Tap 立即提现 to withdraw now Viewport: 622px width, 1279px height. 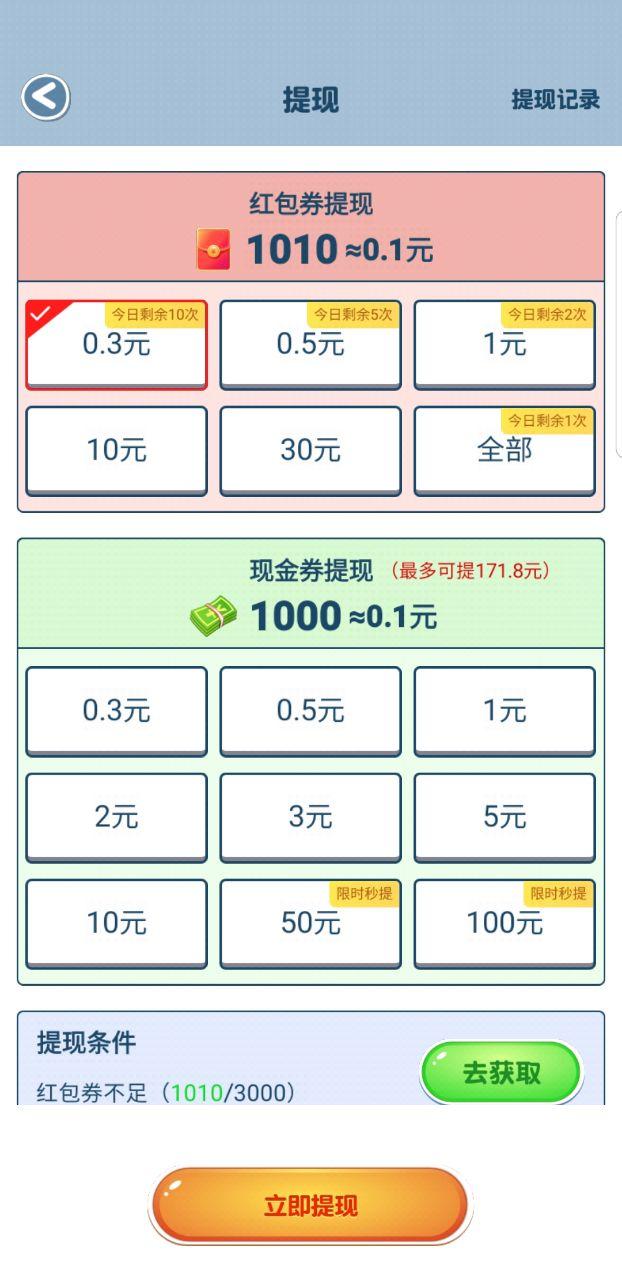[x=310, y=1205]
